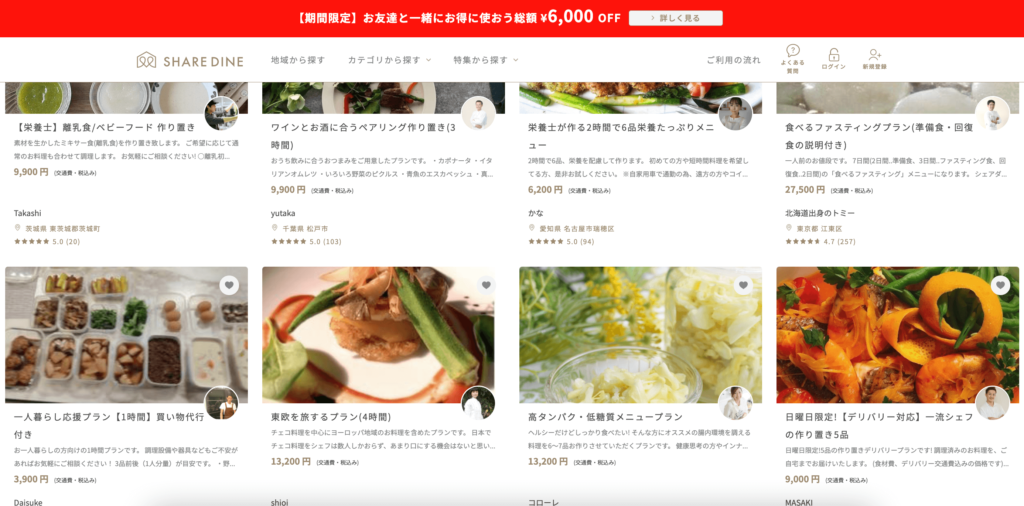This screenshot has height=506, width=1024.
Task: Open the SHARE DINE home logo
Action: pos(190,60)
